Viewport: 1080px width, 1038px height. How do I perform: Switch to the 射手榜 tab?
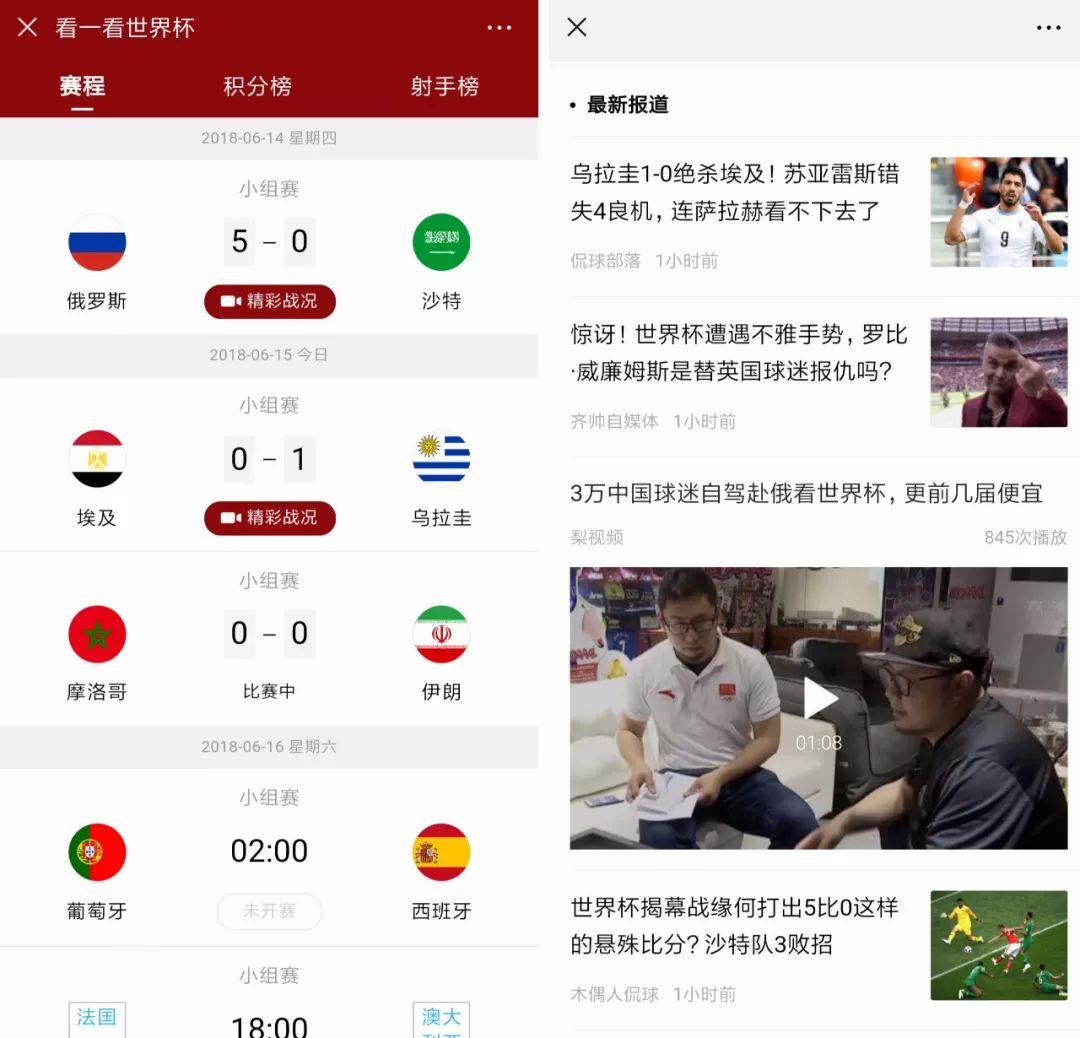(444, 86)
